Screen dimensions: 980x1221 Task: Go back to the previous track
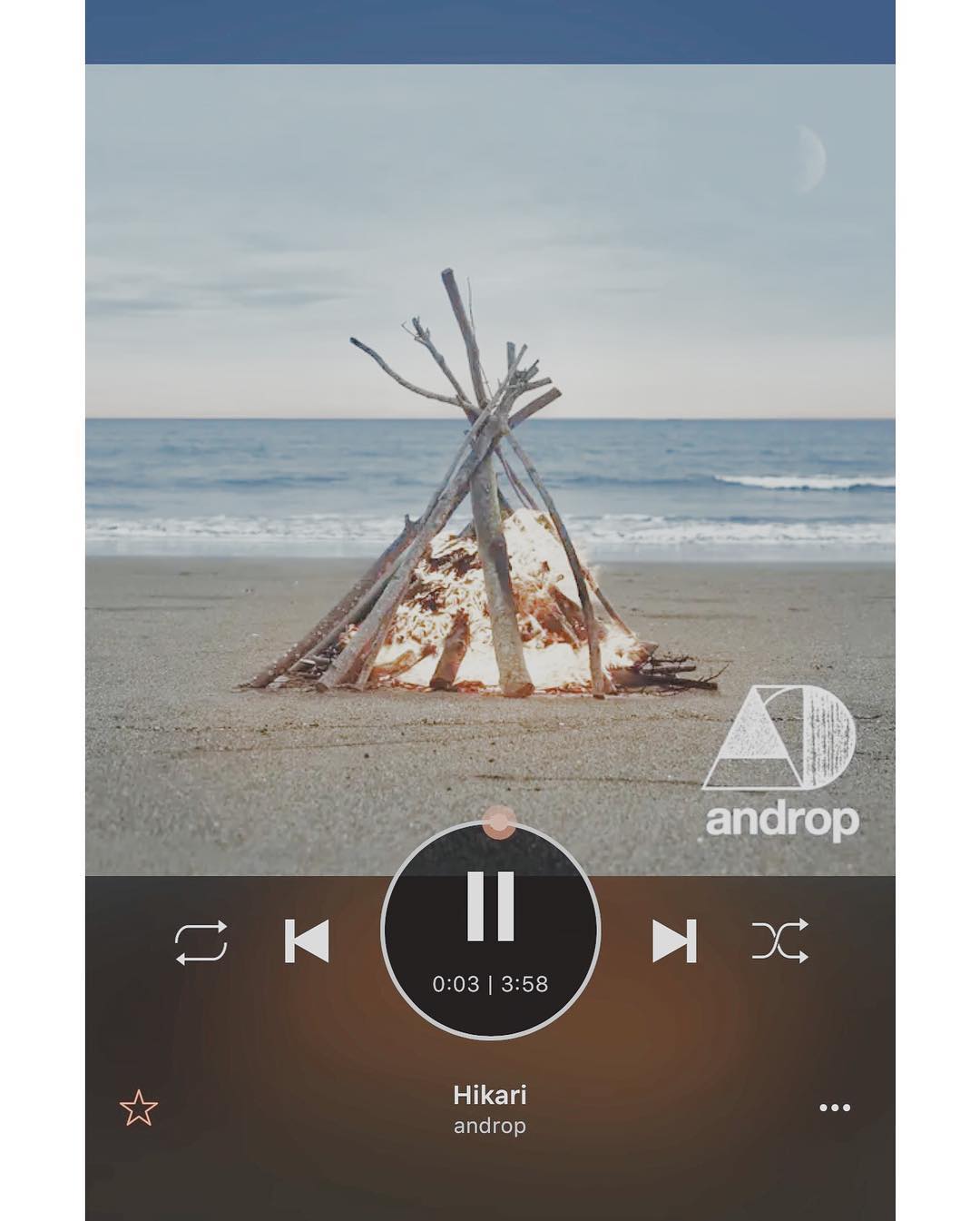(x=307, y=940)
